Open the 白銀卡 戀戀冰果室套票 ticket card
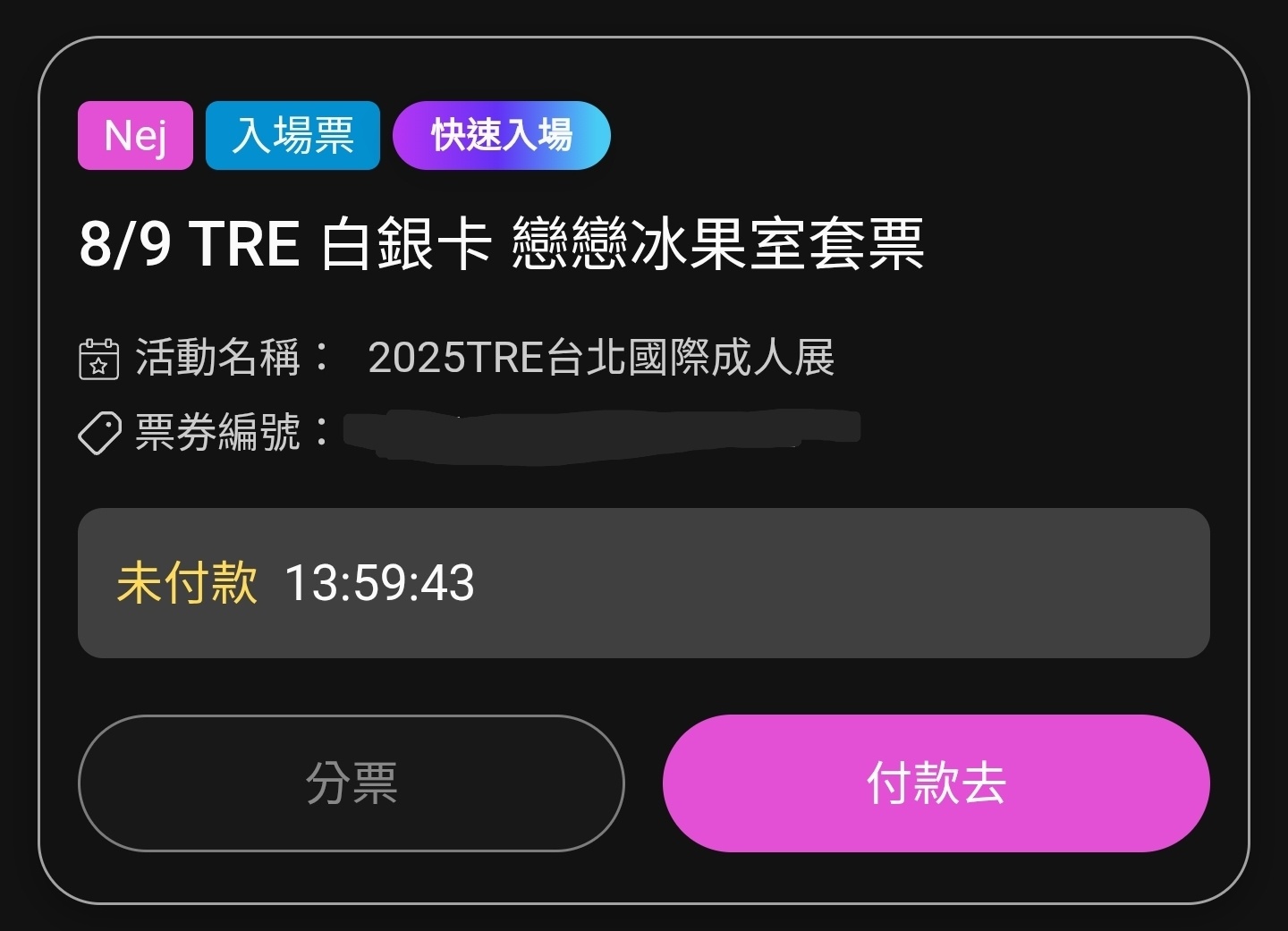Image resolution: width=1288 pixels, height=931 pixels. [501, 244]
